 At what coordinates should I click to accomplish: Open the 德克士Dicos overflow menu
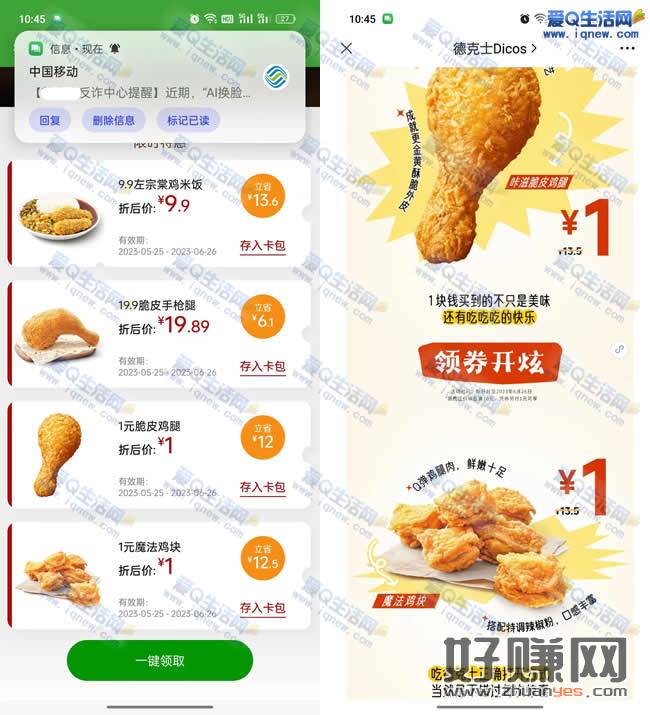pyautogui.click(x=627, y=48)
